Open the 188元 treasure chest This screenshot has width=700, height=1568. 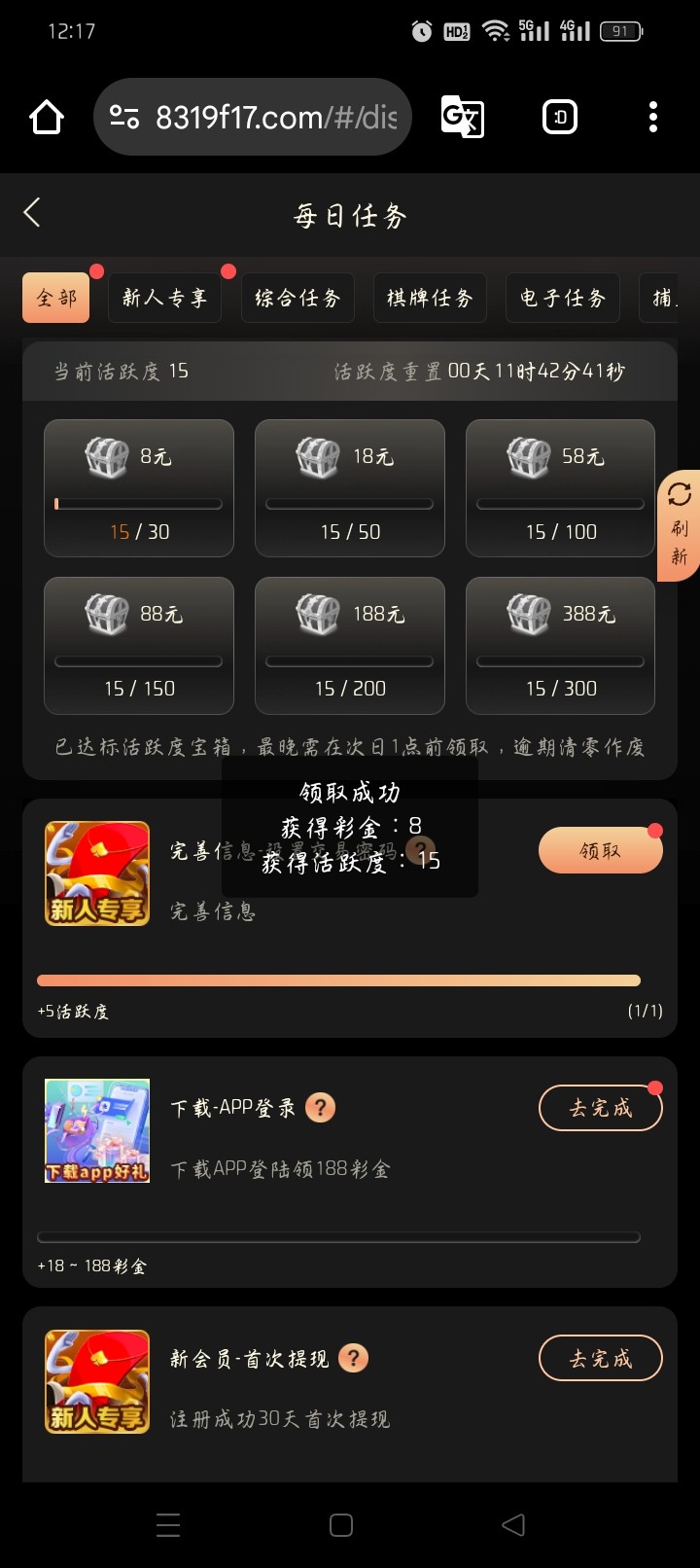[x=350, y=646]
